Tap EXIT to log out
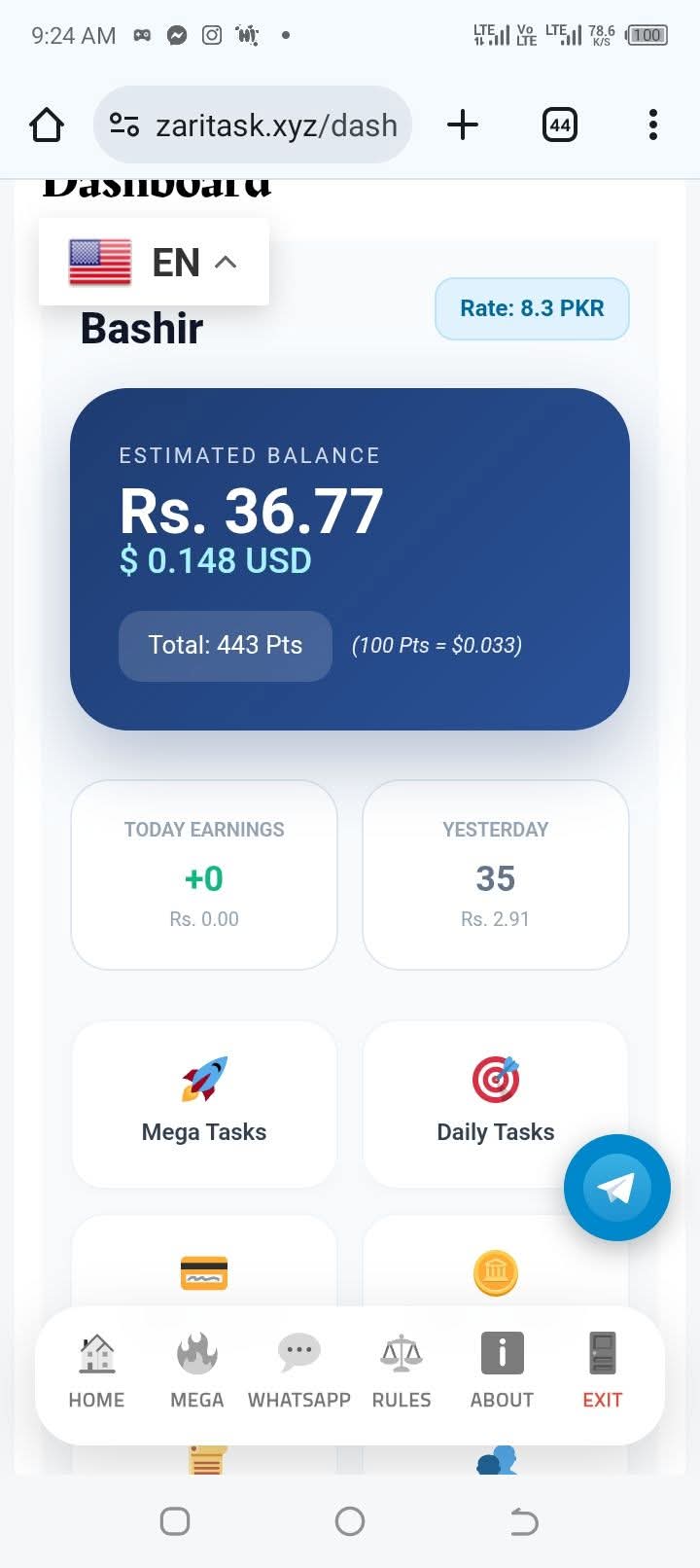The height and width of the screenshot is (1568, 700). (x=602, y=1372)
